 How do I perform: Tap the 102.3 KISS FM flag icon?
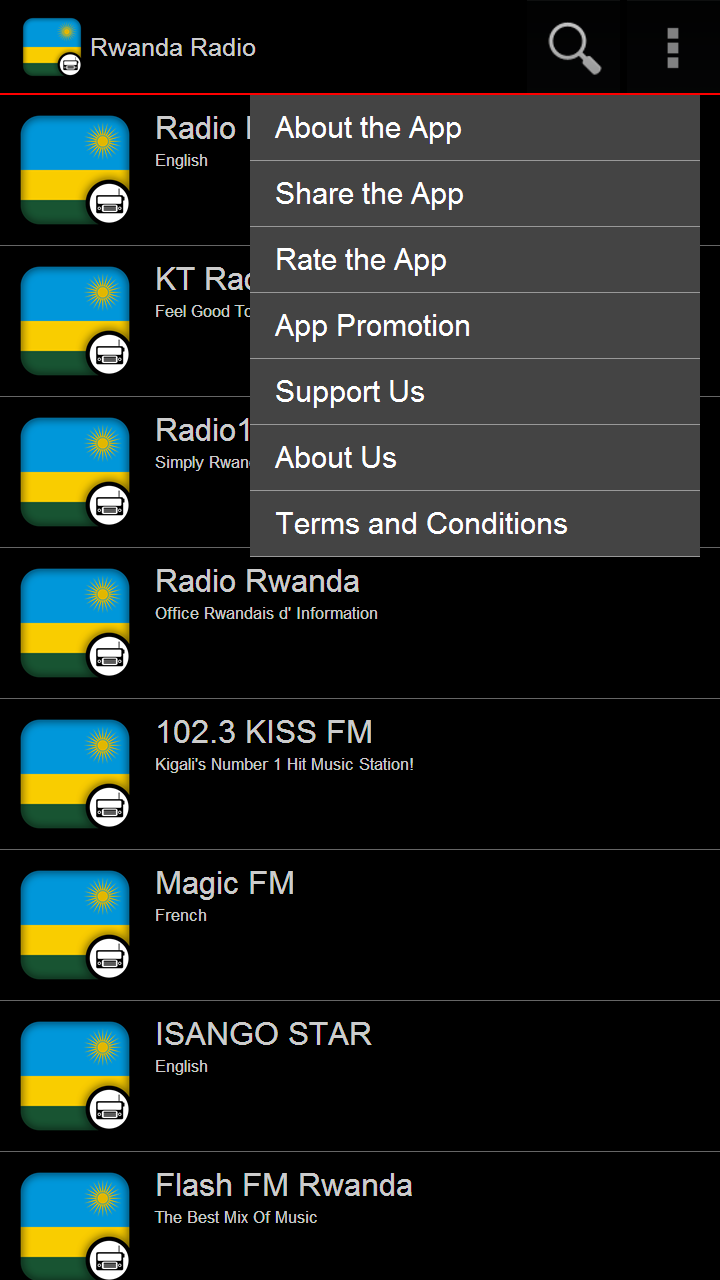pos(75,773)
